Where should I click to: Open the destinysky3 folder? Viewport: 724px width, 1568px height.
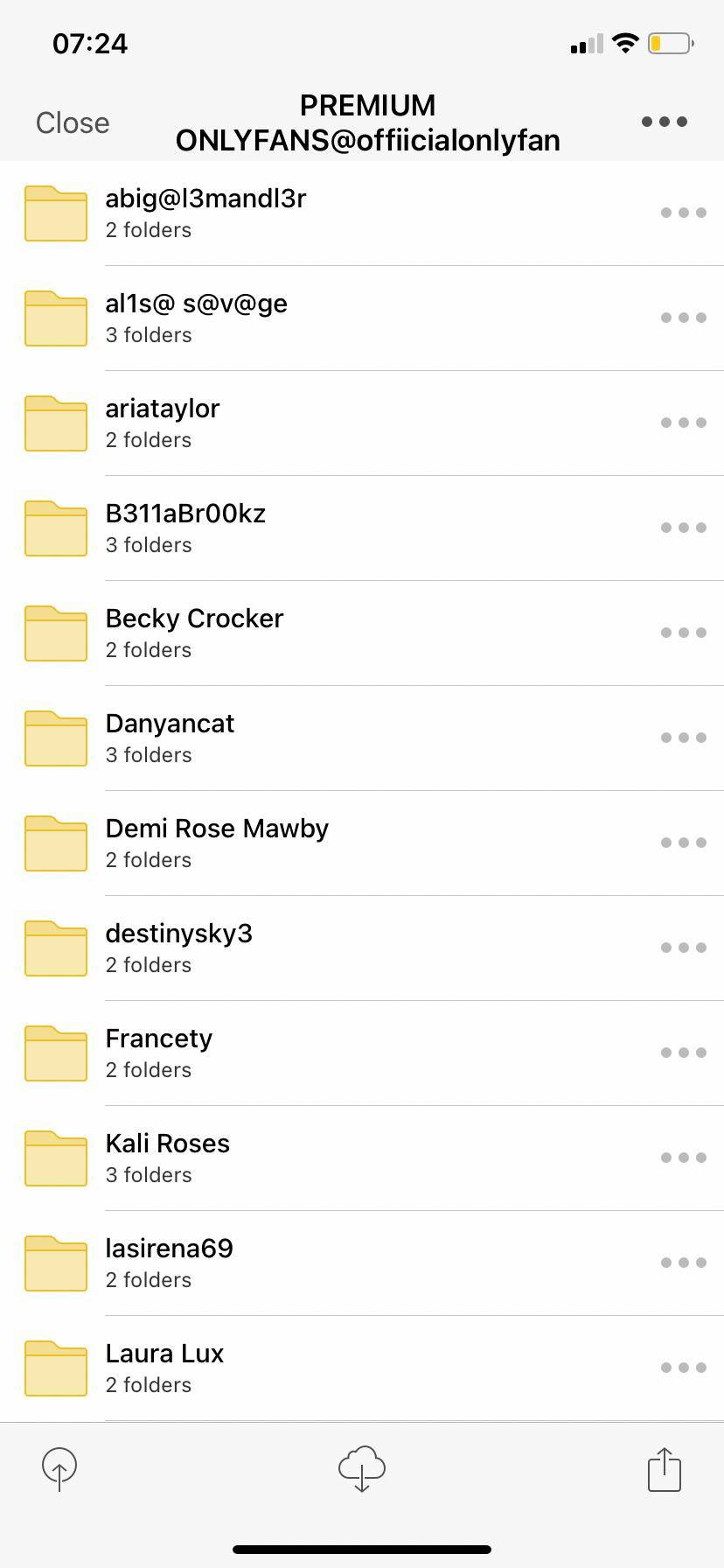coord(178,948)
